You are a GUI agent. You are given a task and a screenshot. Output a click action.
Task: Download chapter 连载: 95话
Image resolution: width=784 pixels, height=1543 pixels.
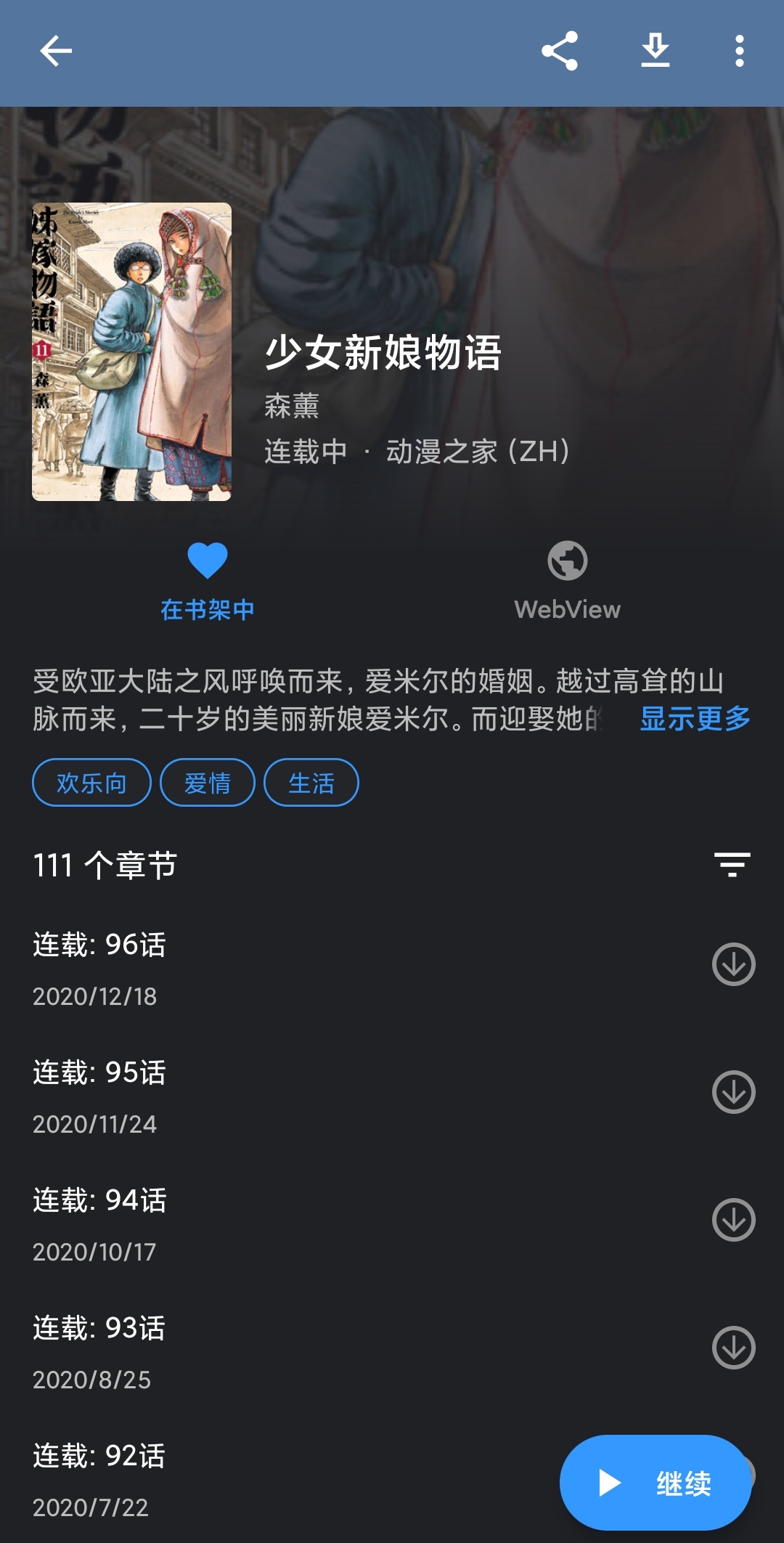click(x=733, y=1092)
